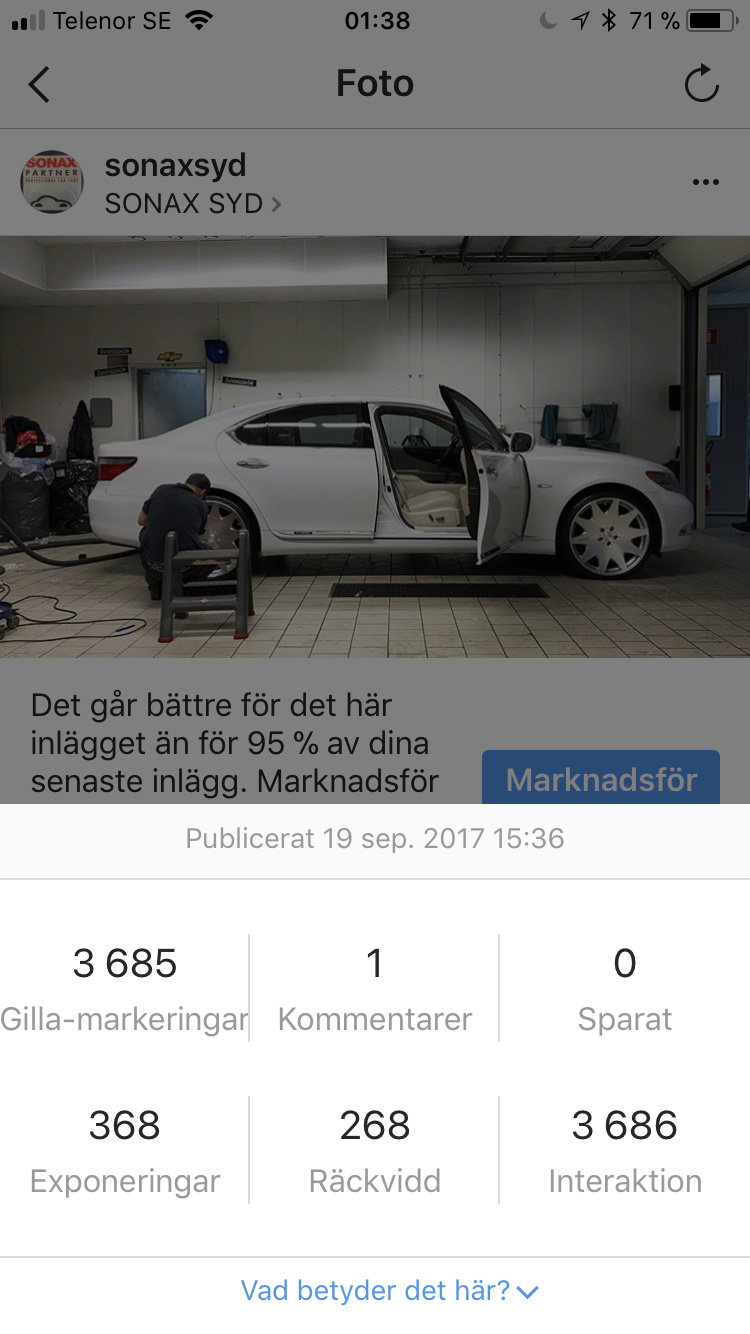
Task: Refresh the photo page
Action: (702, 84)
